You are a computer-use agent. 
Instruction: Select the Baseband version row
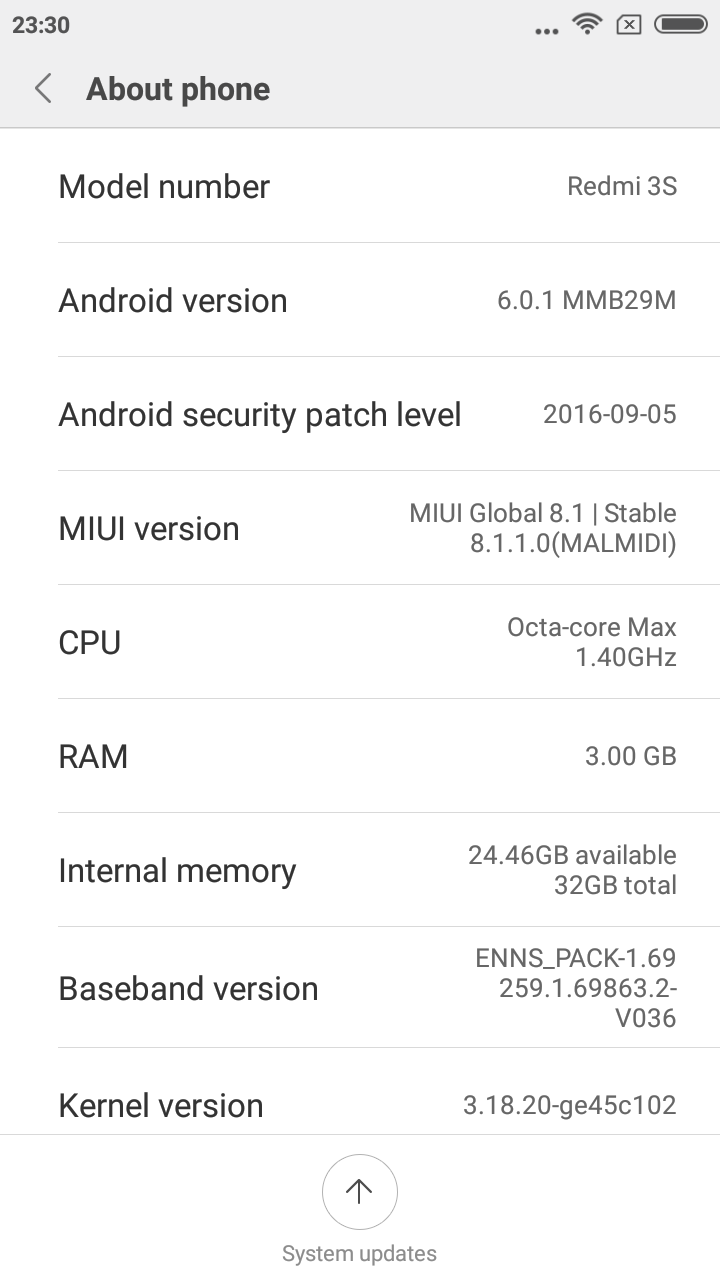[360, 988]
